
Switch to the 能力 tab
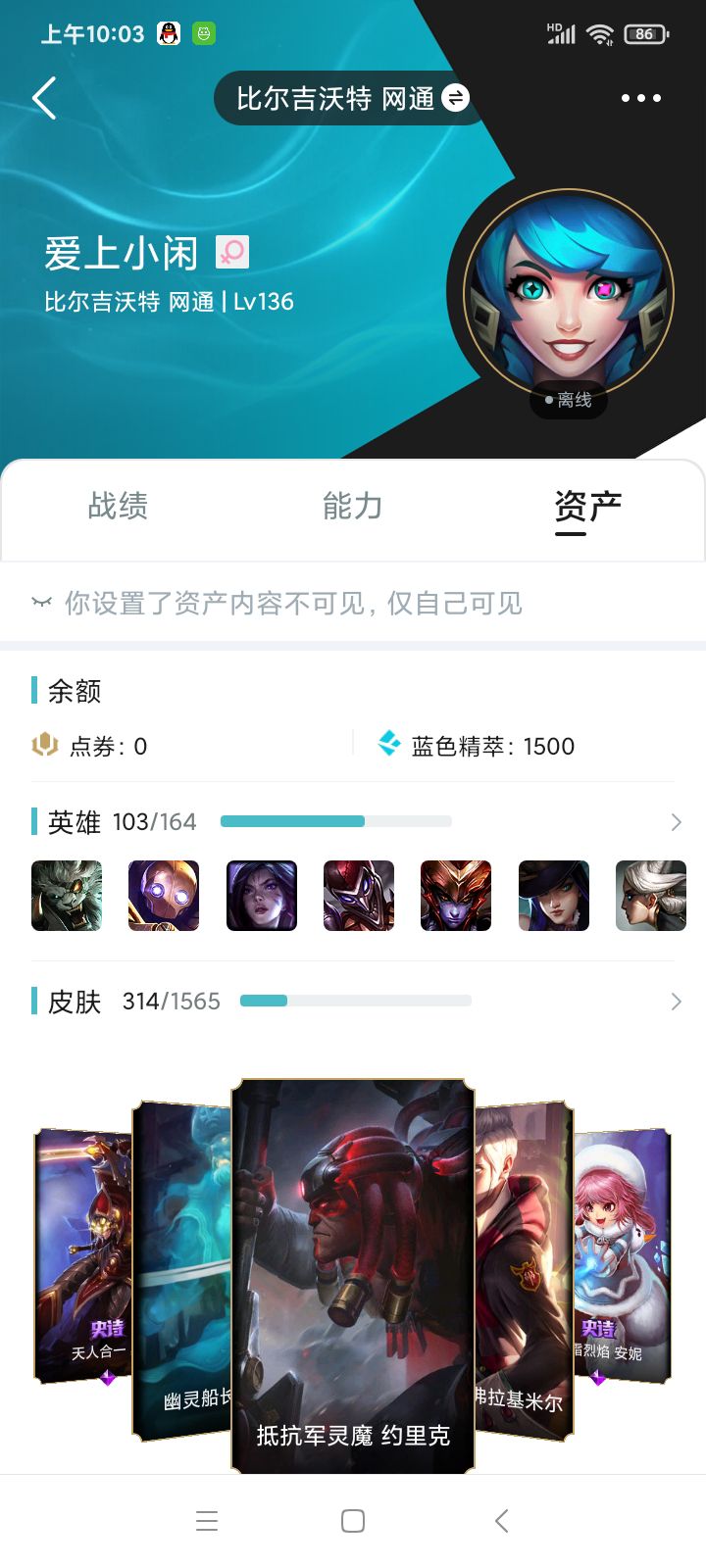(x=352, y=507)
